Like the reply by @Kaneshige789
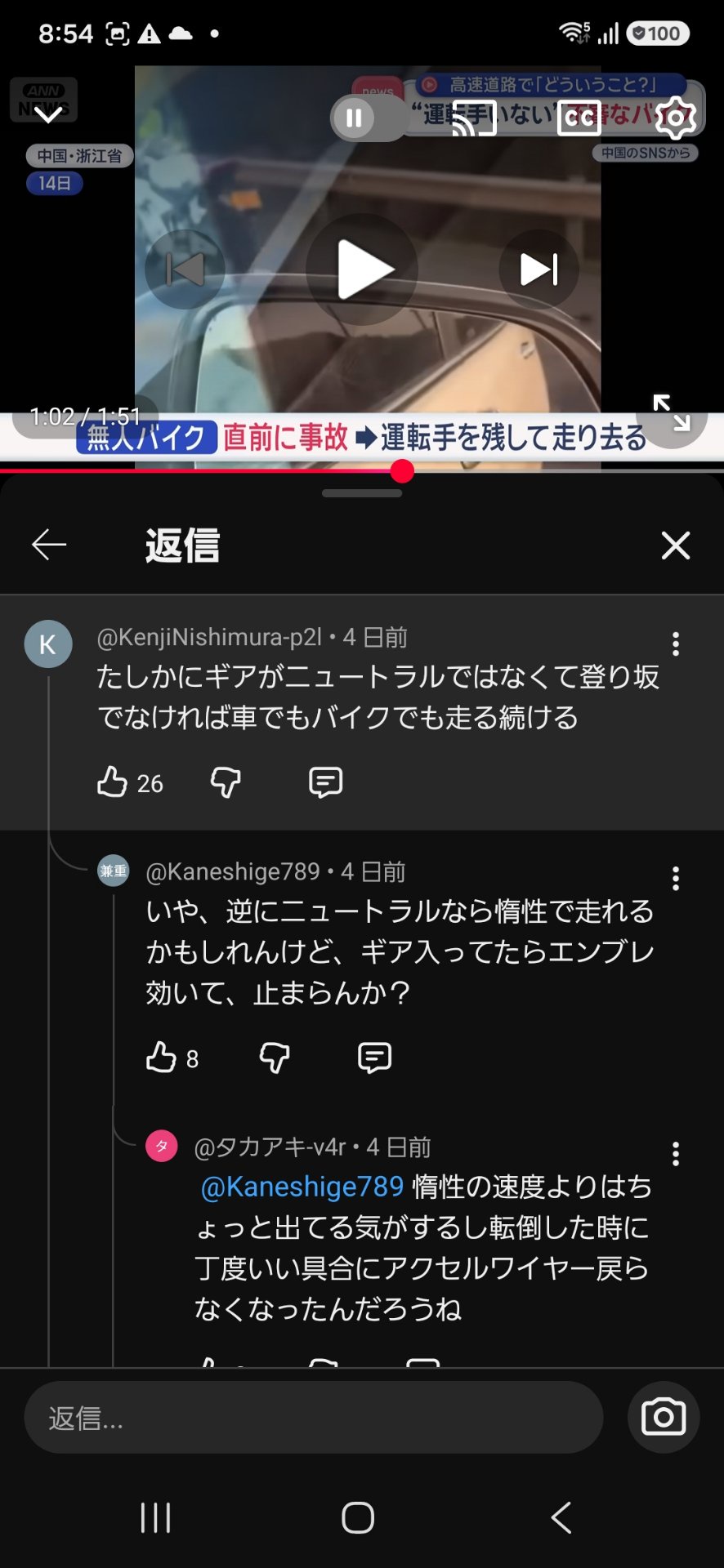The width and height of the screenshot is (724, 1568). click(161, 1058)
